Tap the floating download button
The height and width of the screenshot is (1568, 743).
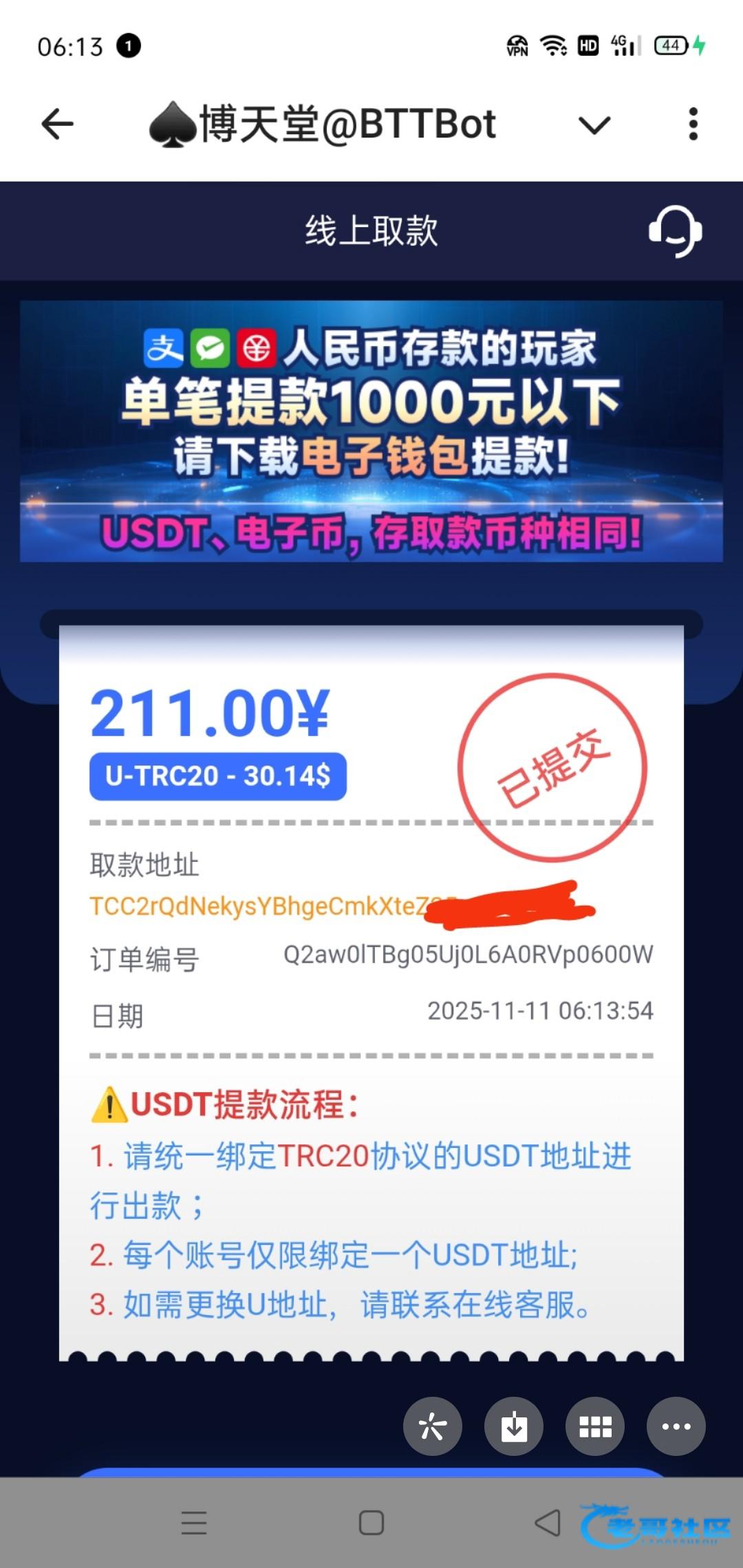tap(514, 1426)
